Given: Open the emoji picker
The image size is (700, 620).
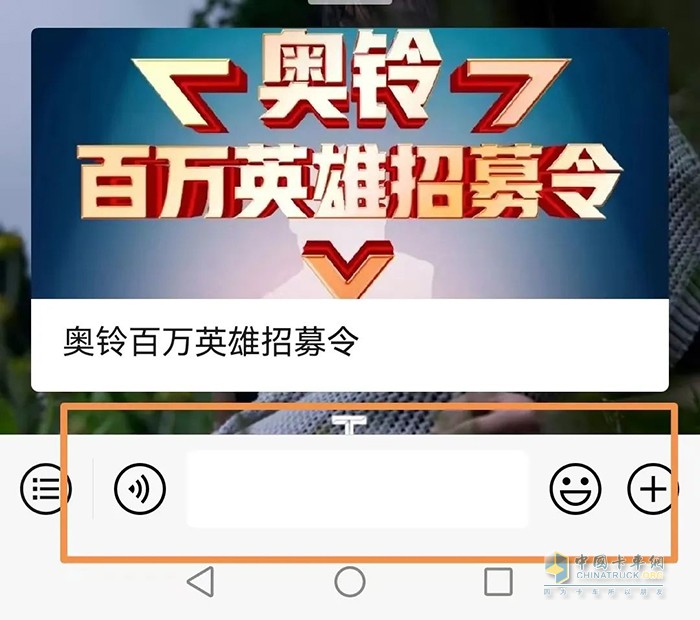Looking at the screenshot, I should [576, 489].
